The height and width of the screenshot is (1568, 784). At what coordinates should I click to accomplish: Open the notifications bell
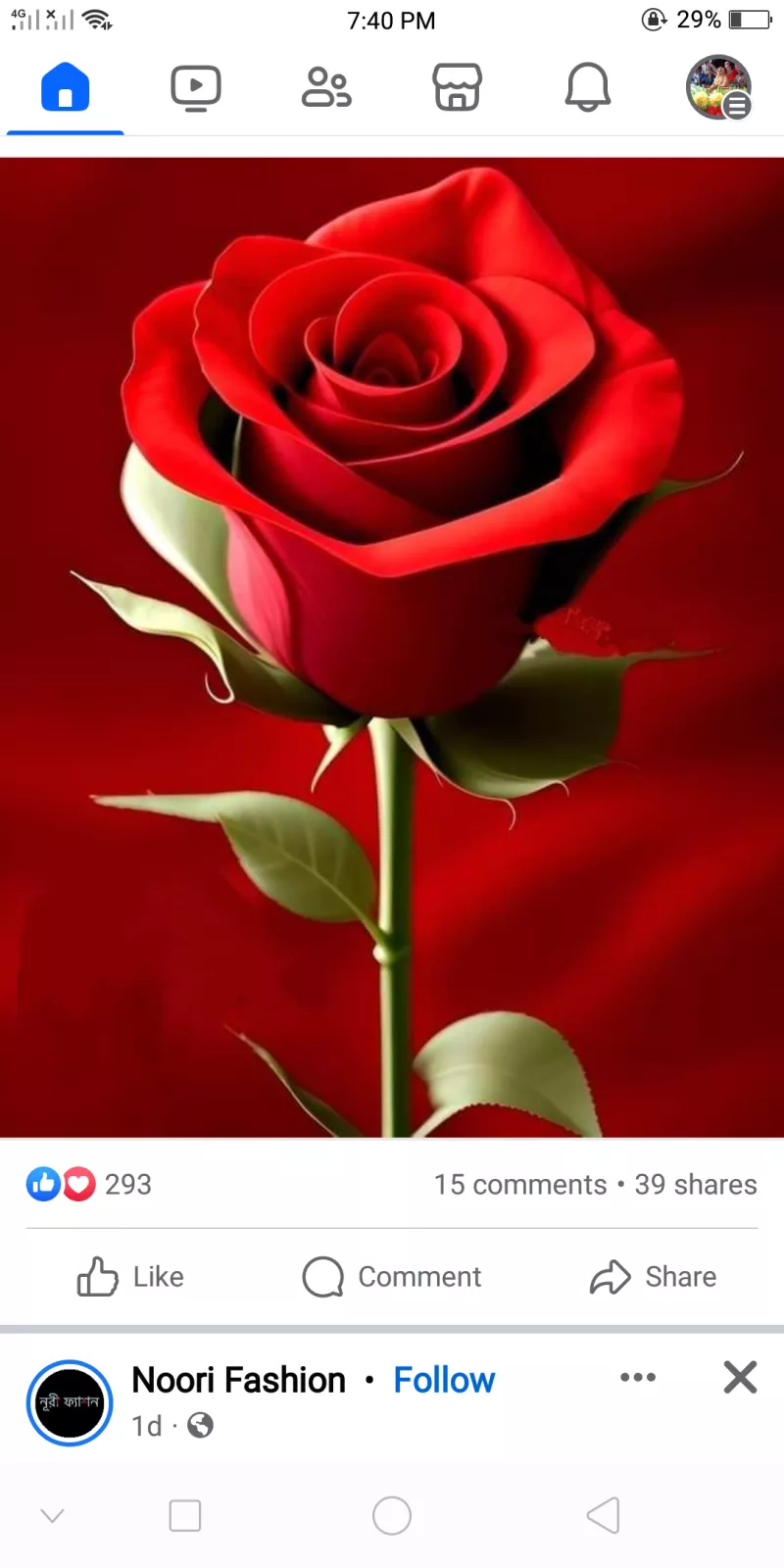click(588, 87)
